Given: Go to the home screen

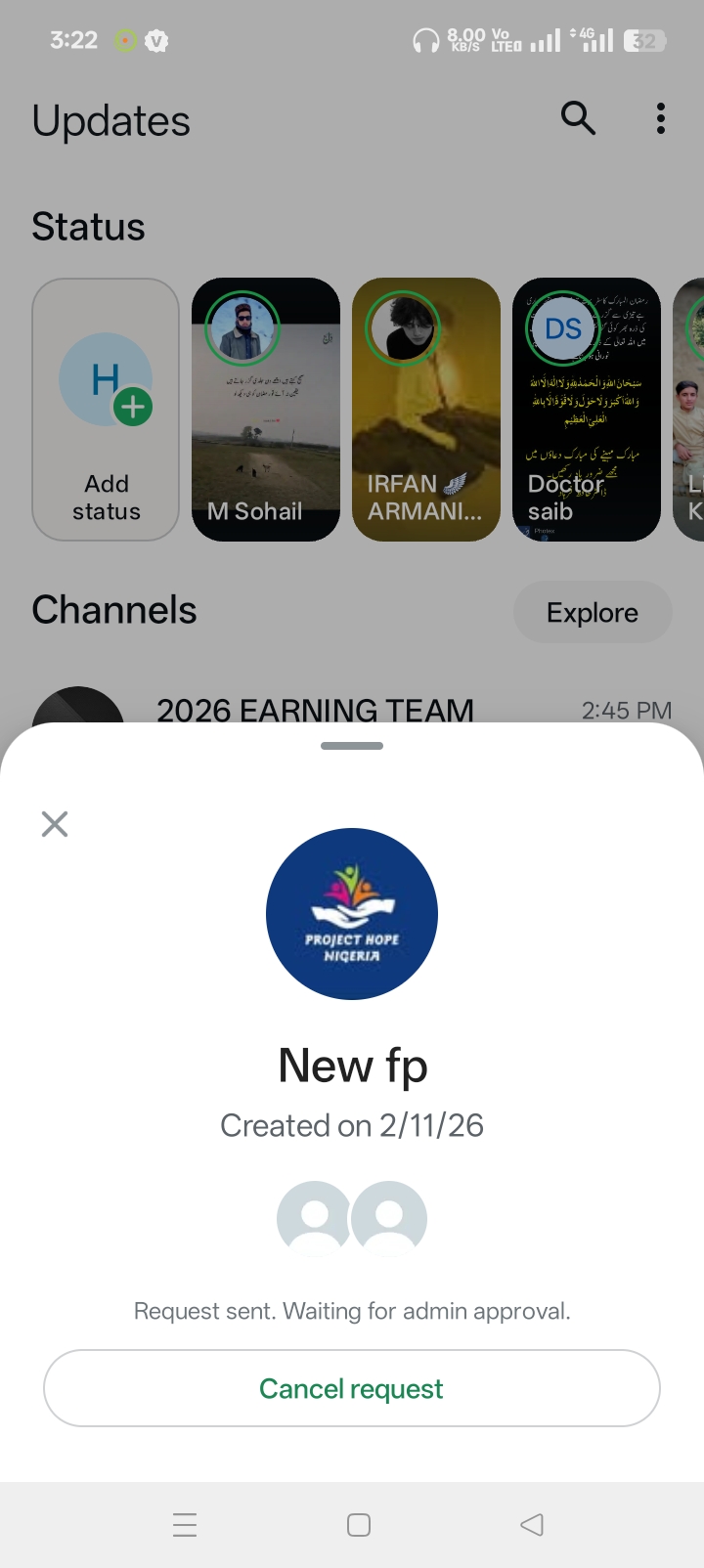Looking at the screenshot, I should [x=359, y=1525].
